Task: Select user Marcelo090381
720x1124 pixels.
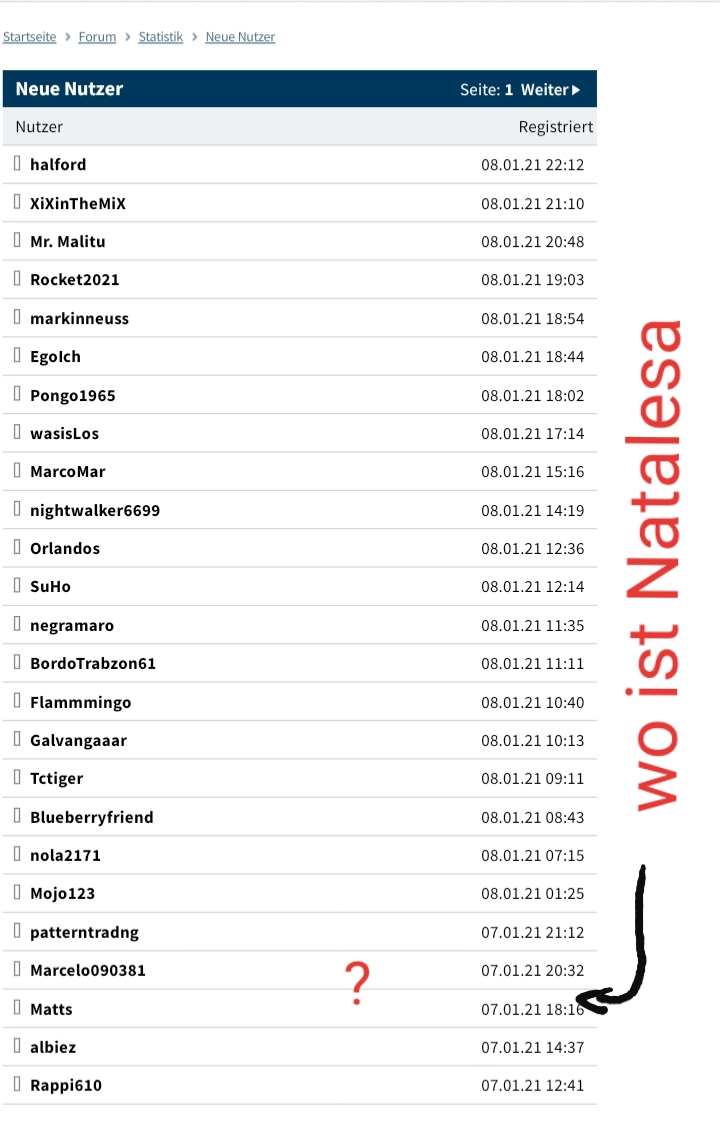Action: click(88, 971)
